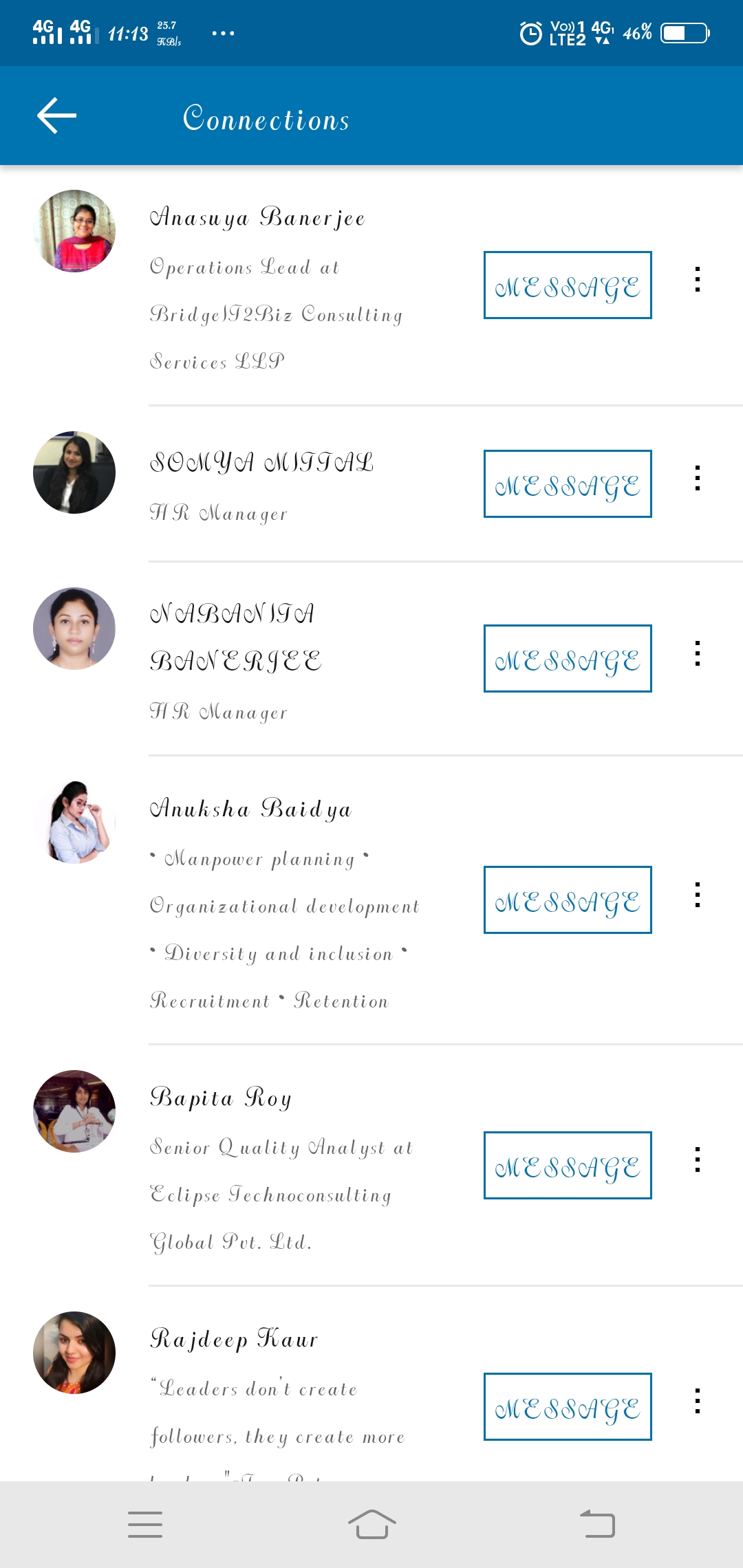This screenshot has width=743, height=1568.
Task: Go back from the Connections screen
Action: [x=56, y=116]
